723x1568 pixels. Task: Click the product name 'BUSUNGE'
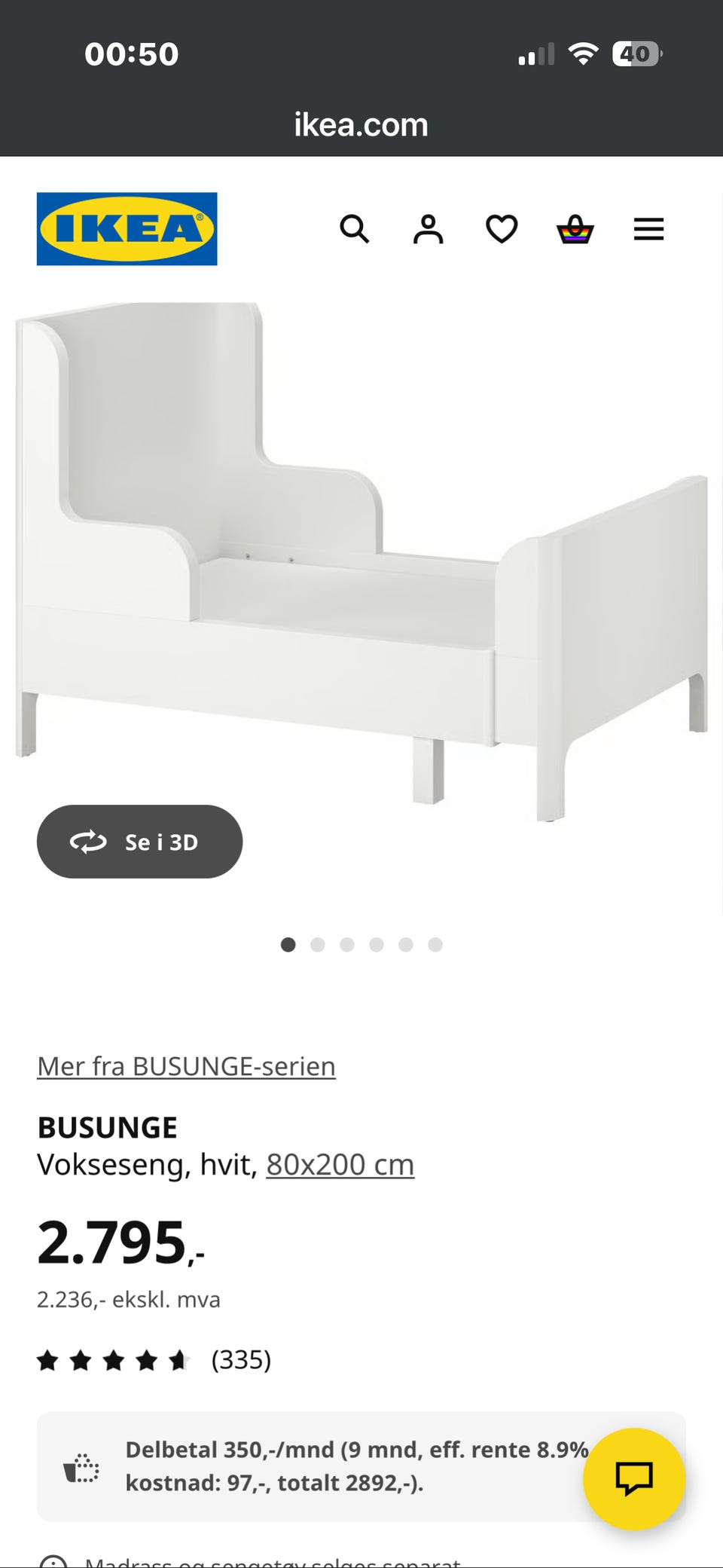(x=106, y=1127)
